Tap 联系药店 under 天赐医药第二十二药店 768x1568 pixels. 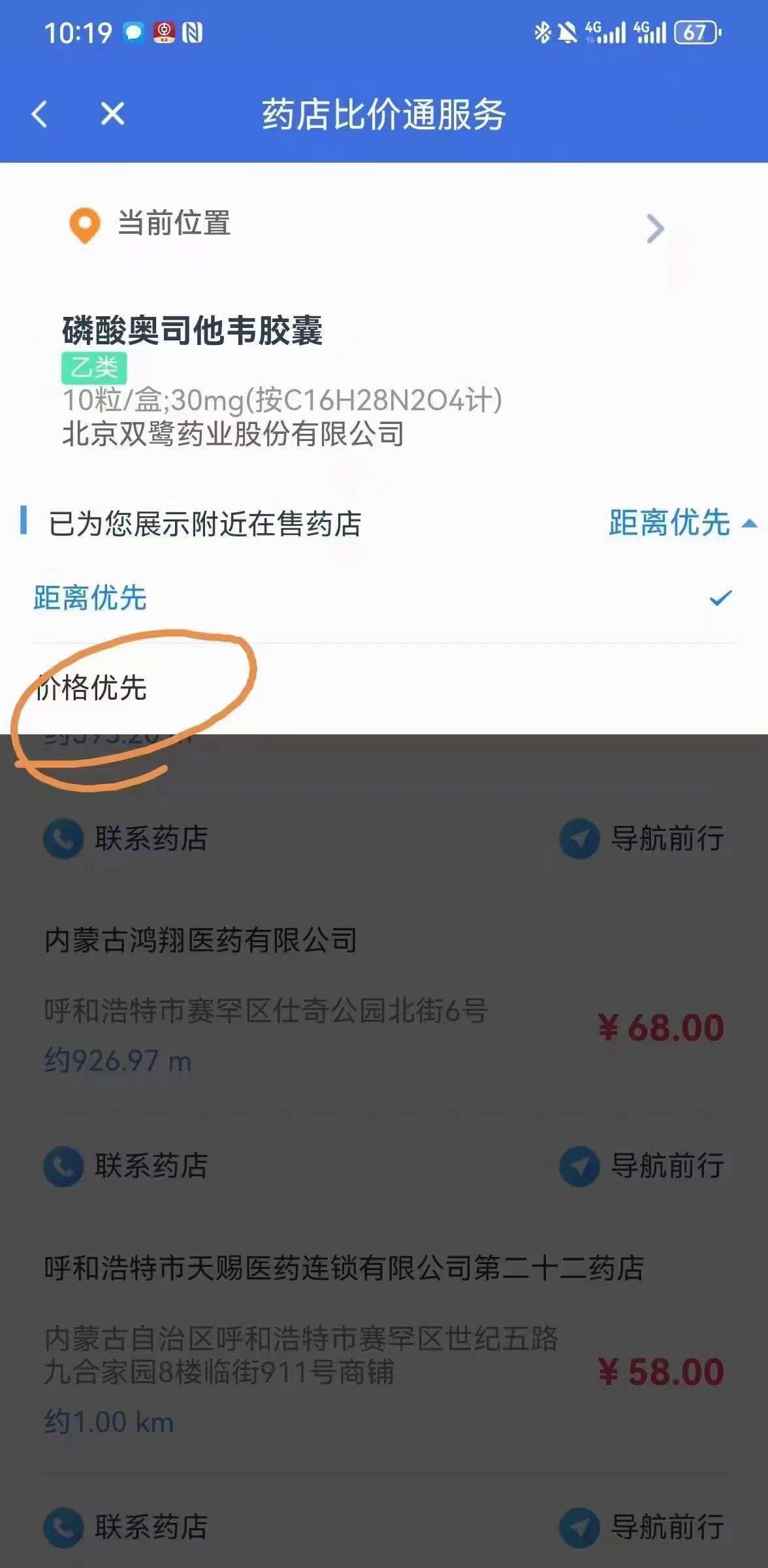[127, 1527]
